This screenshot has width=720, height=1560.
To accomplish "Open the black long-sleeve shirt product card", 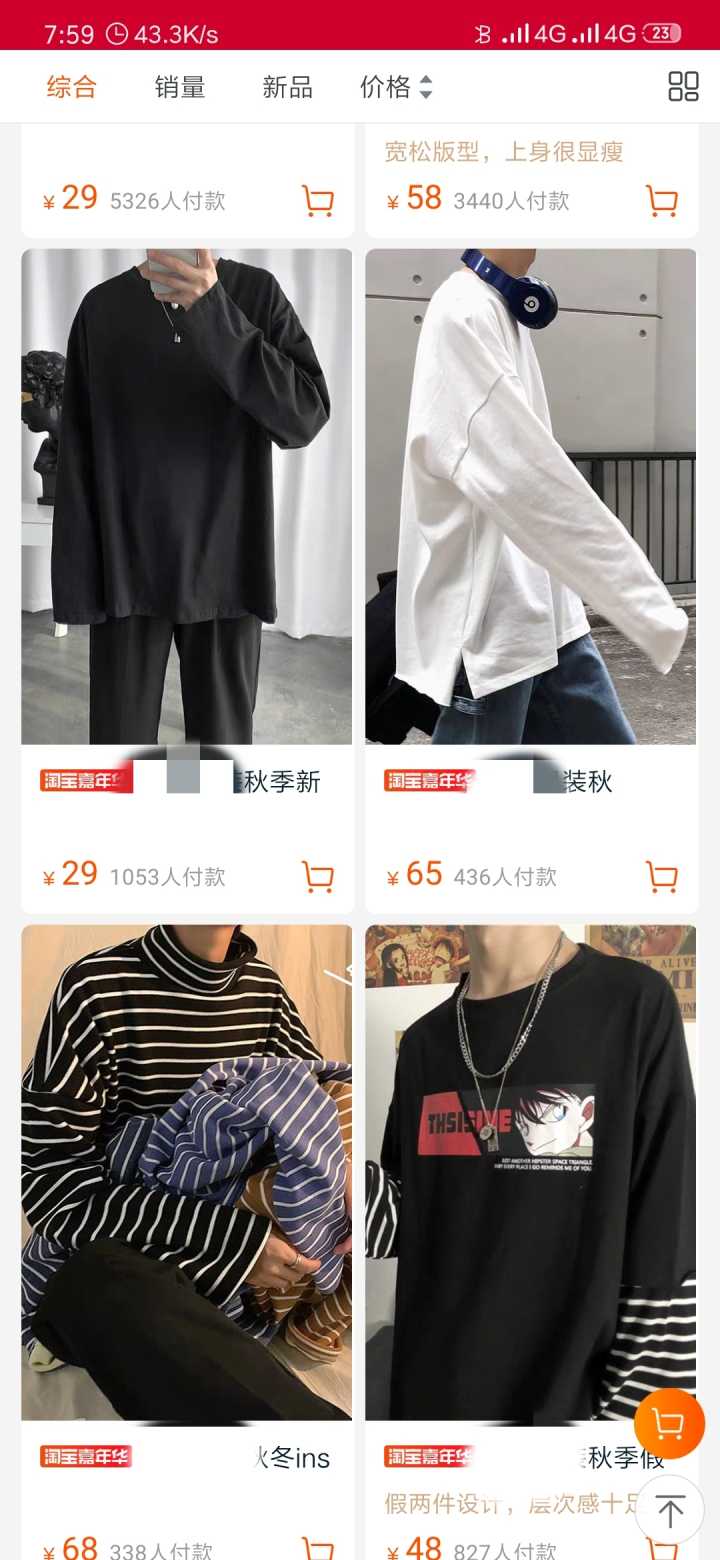I will pos(187,496).
